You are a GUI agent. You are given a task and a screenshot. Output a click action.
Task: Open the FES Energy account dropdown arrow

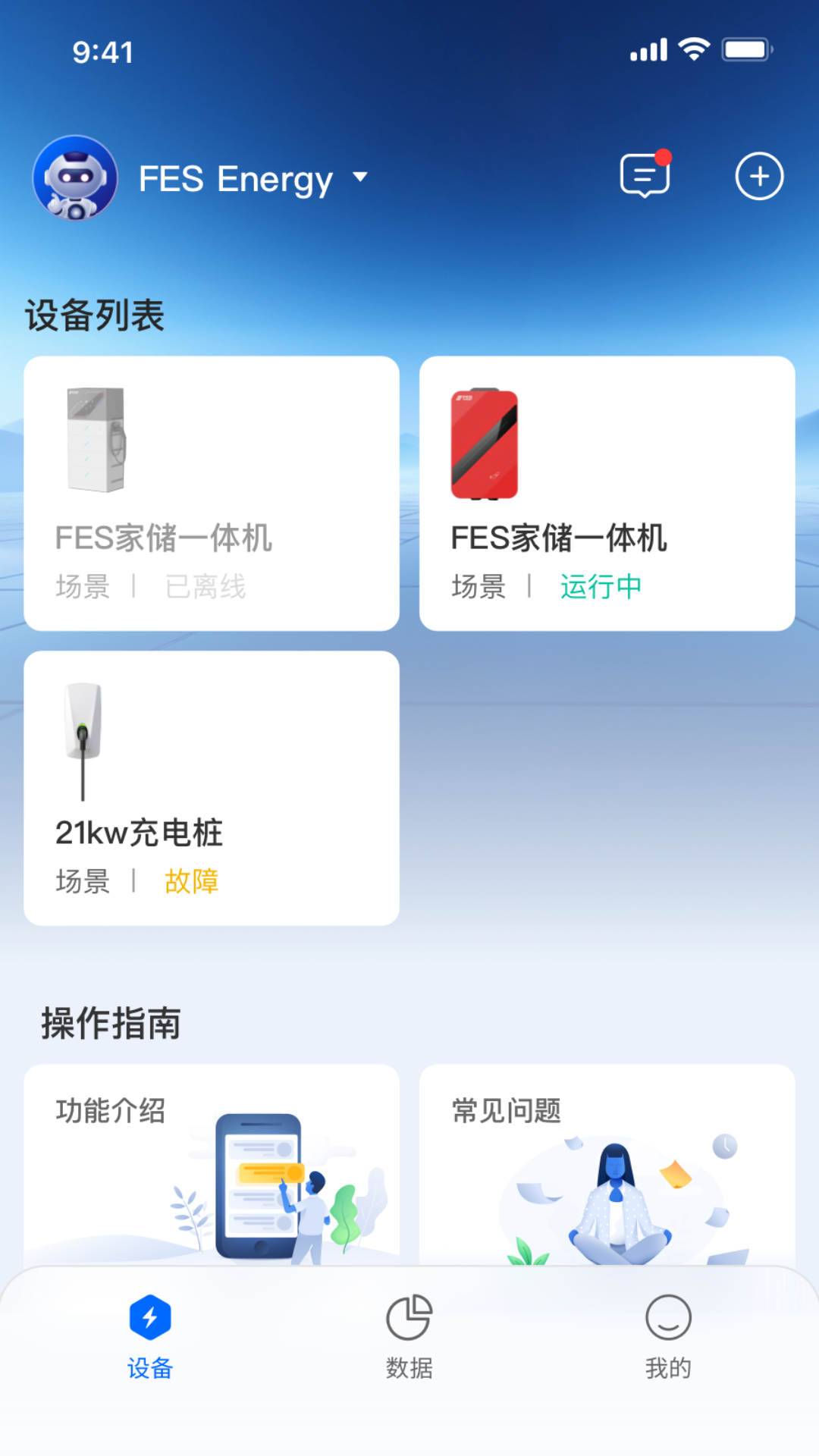coord(360,177)
